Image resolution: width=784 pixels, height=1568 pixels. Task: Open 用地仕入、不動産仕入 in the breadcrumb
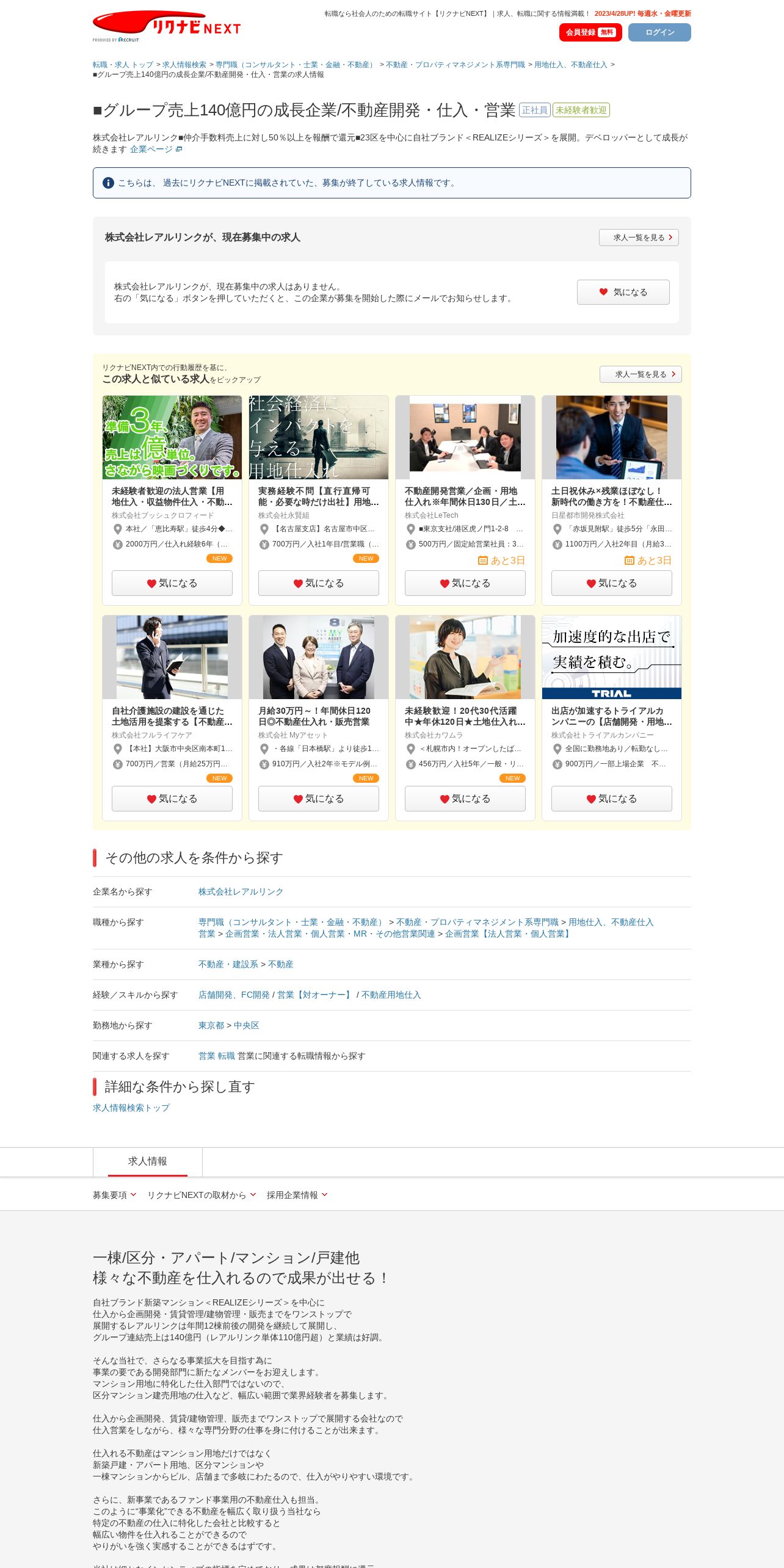click(x=570, y=65)
